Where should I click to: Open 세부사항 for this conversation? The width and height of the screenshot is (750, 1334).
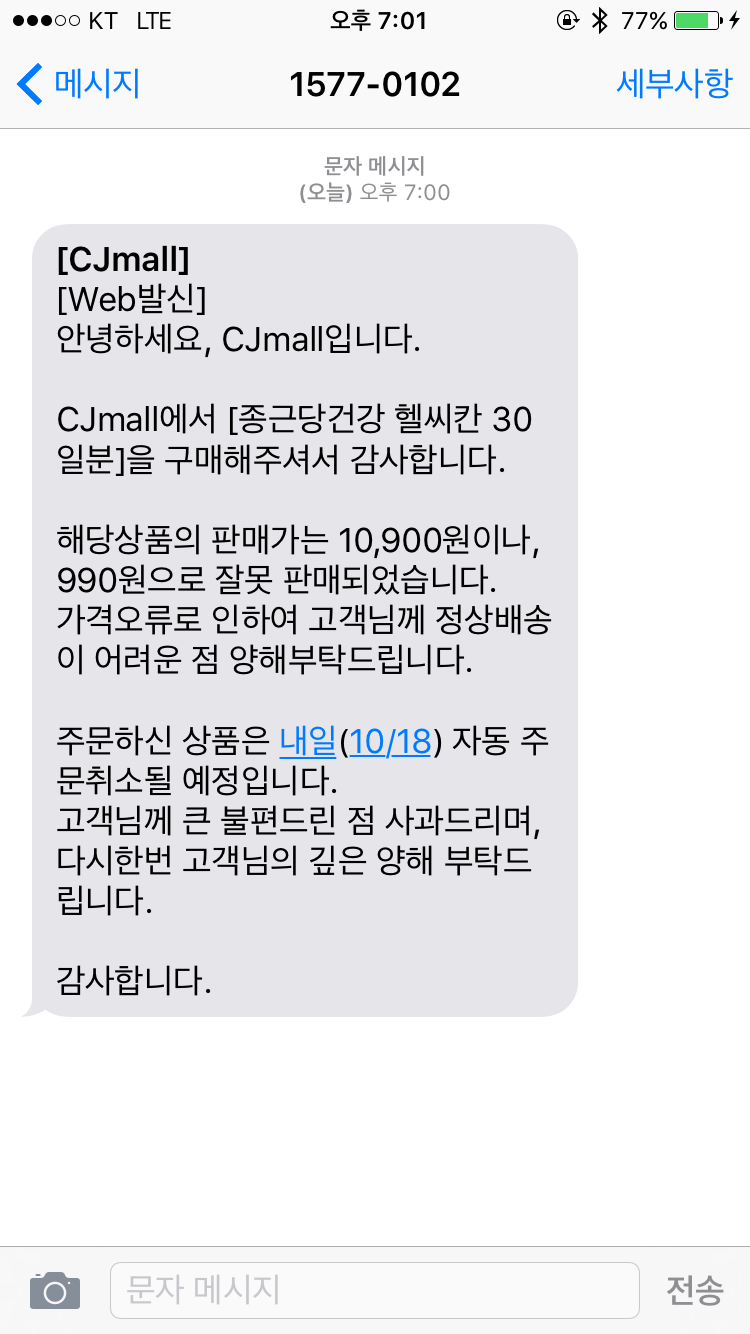click(674, 84)
